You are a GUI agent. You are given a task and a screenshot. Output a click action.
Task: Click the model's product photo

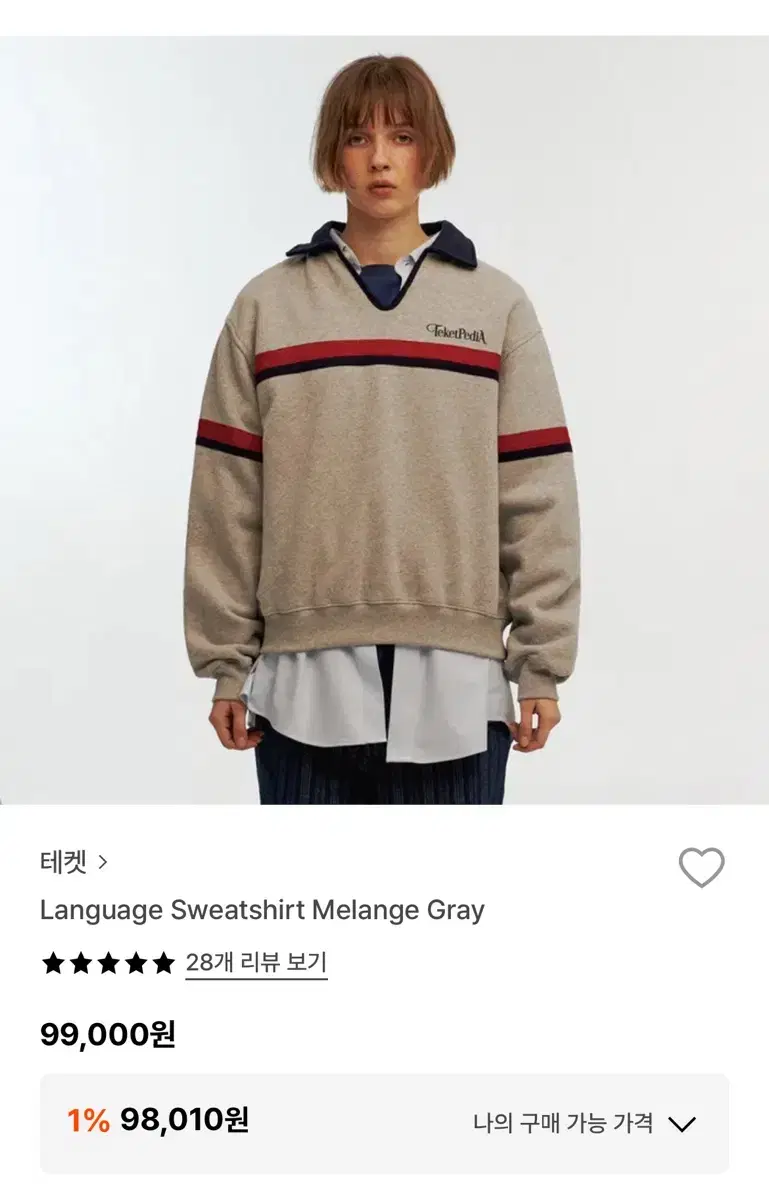(384, 400)
